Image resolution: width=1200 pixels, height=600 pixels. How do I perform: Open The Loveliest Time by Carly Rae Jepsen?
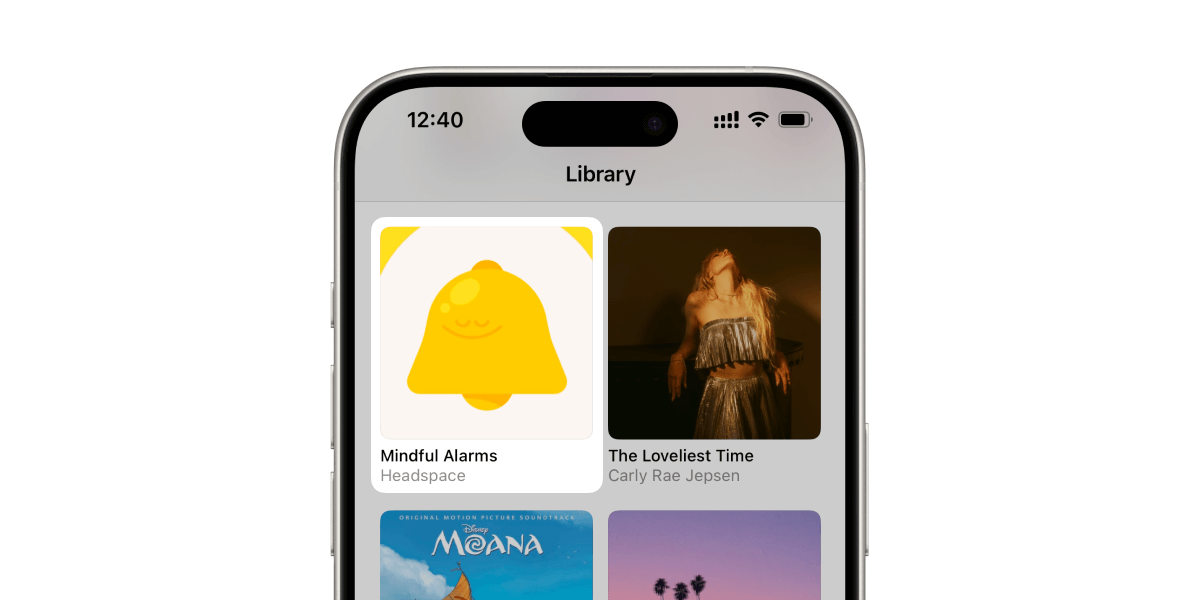[714, 333]
